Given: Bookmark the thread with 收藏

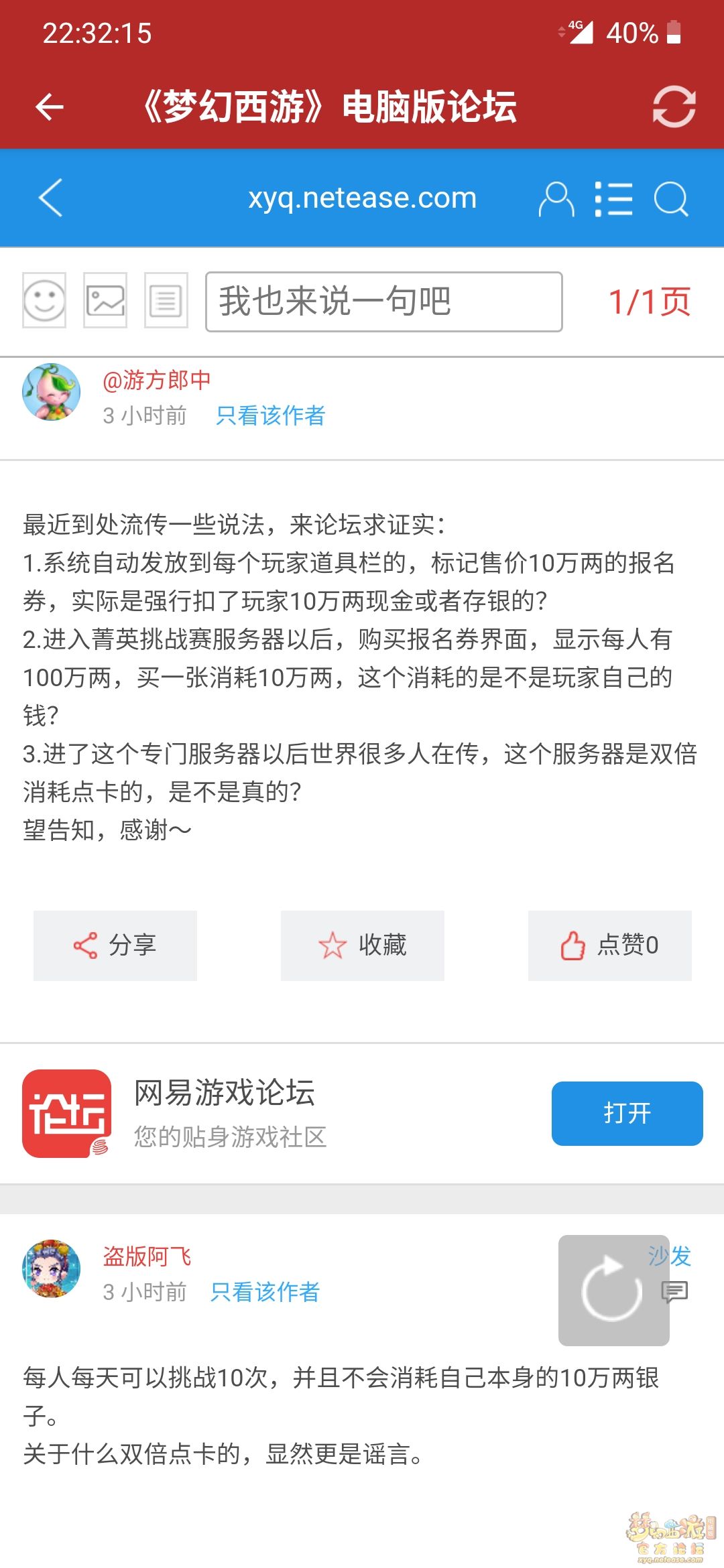Looking at the screenshot, I should point(362,945).
